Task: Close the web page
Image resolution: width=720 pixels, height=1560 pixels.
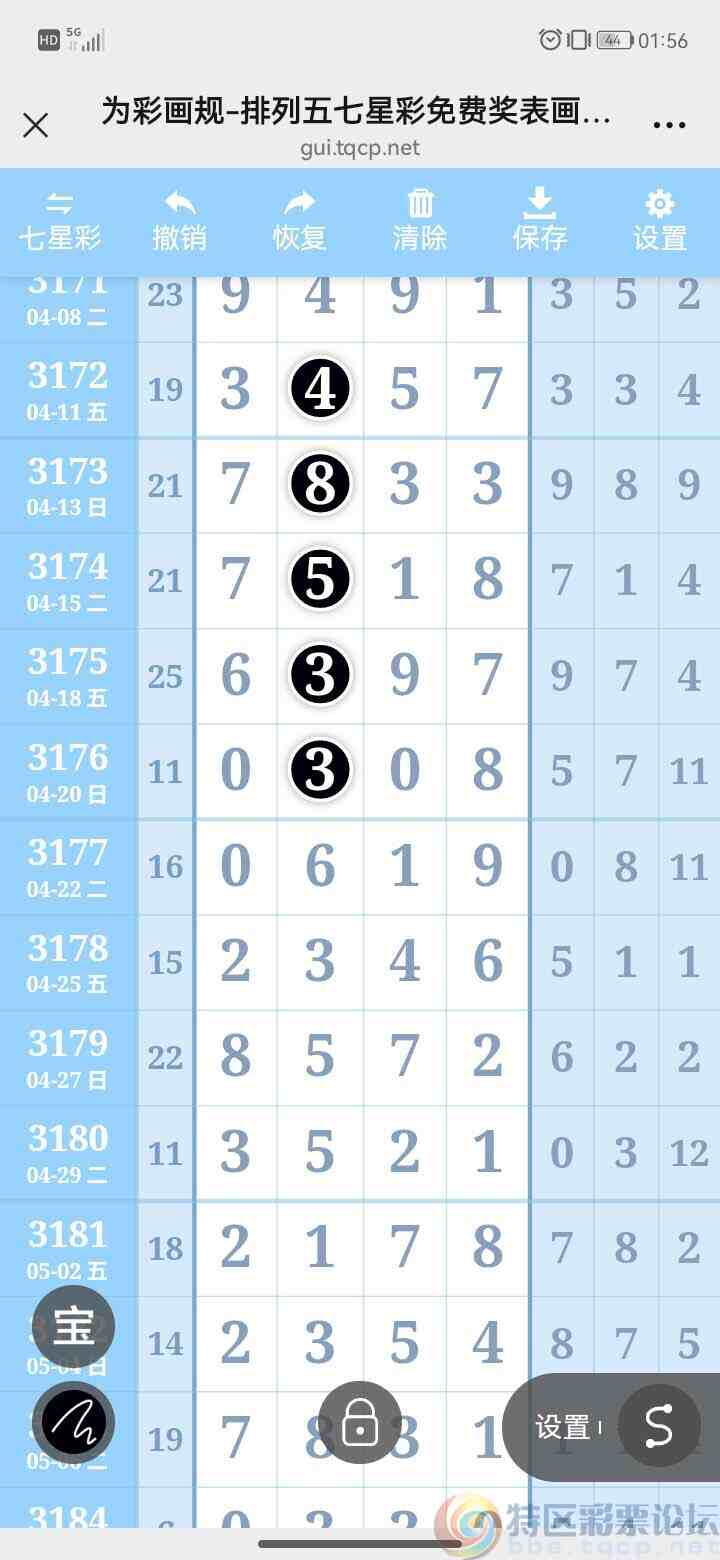Action: (x=36, y=125)
